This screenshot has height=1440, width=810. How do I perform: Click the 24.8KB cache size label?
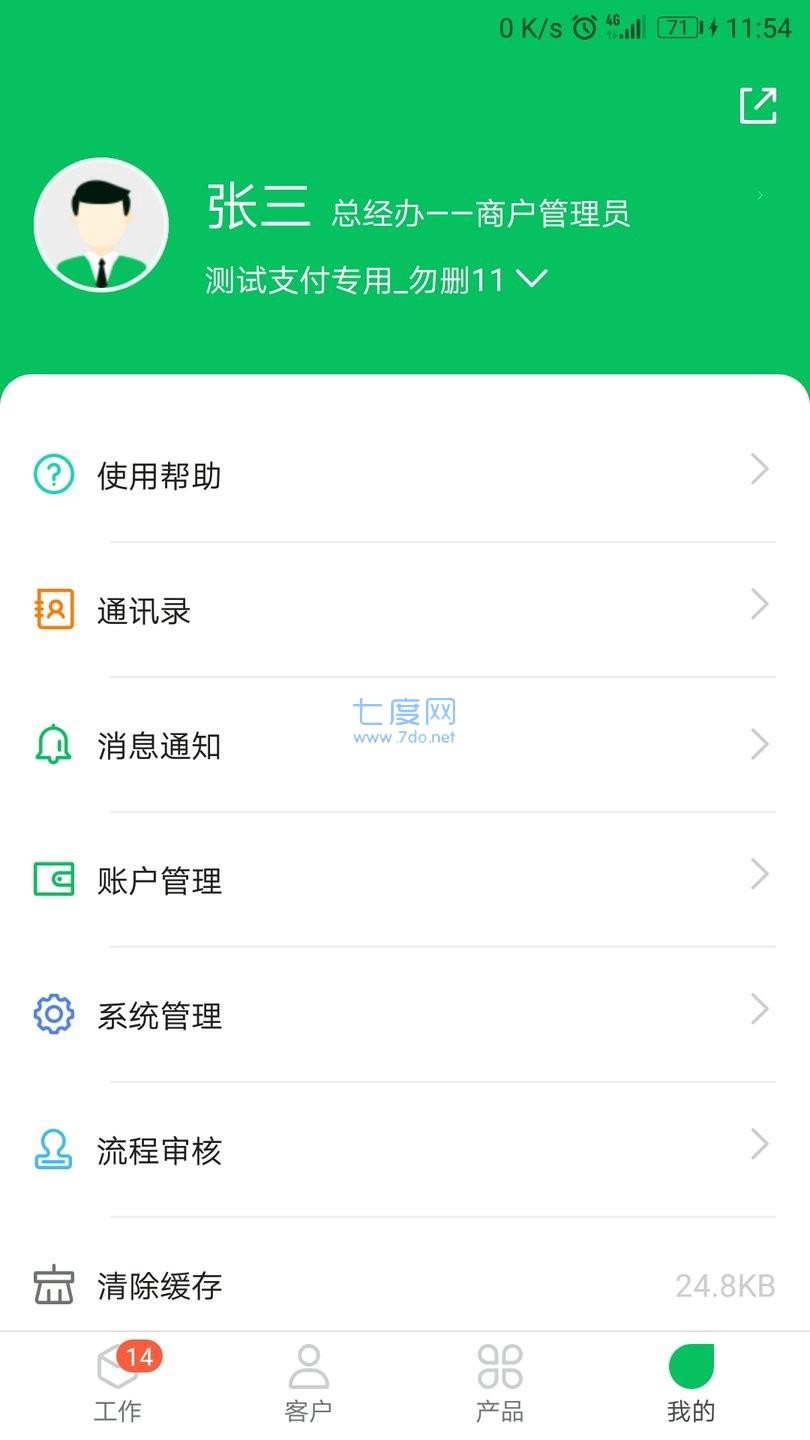point(722,1285)
